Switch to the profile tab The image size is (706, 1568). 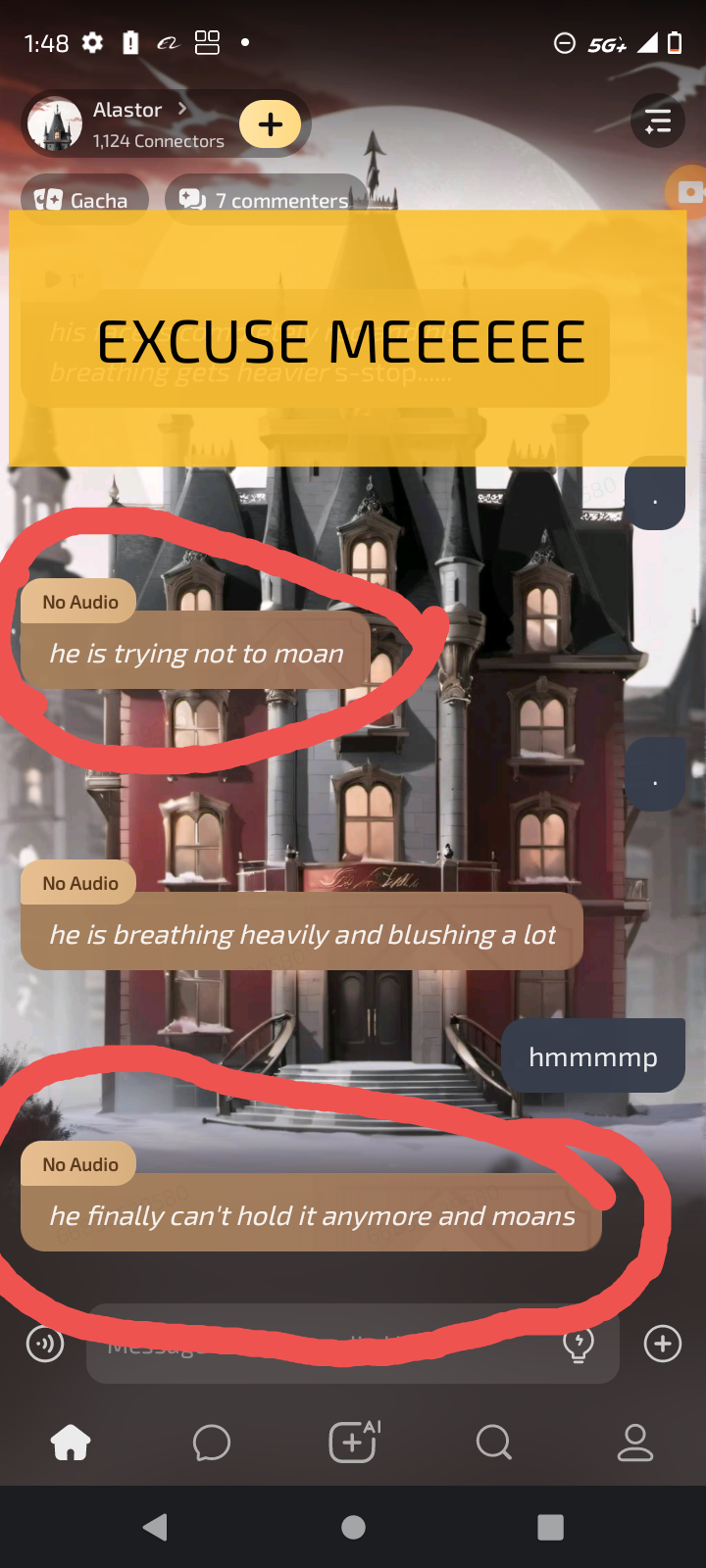pos(635,1443)
